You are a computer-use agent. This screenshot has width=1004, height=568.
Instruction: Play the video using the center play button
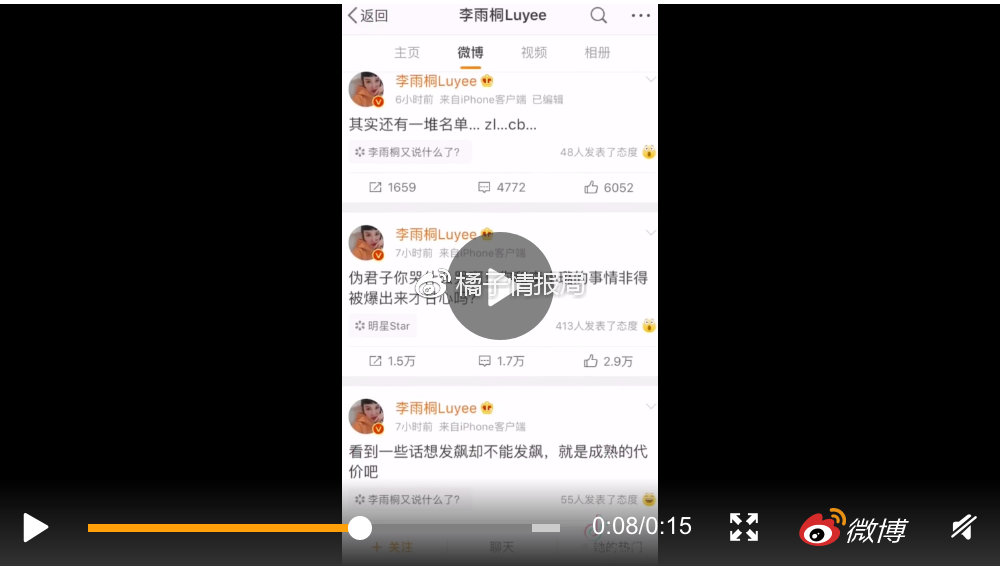pos(500,286)
